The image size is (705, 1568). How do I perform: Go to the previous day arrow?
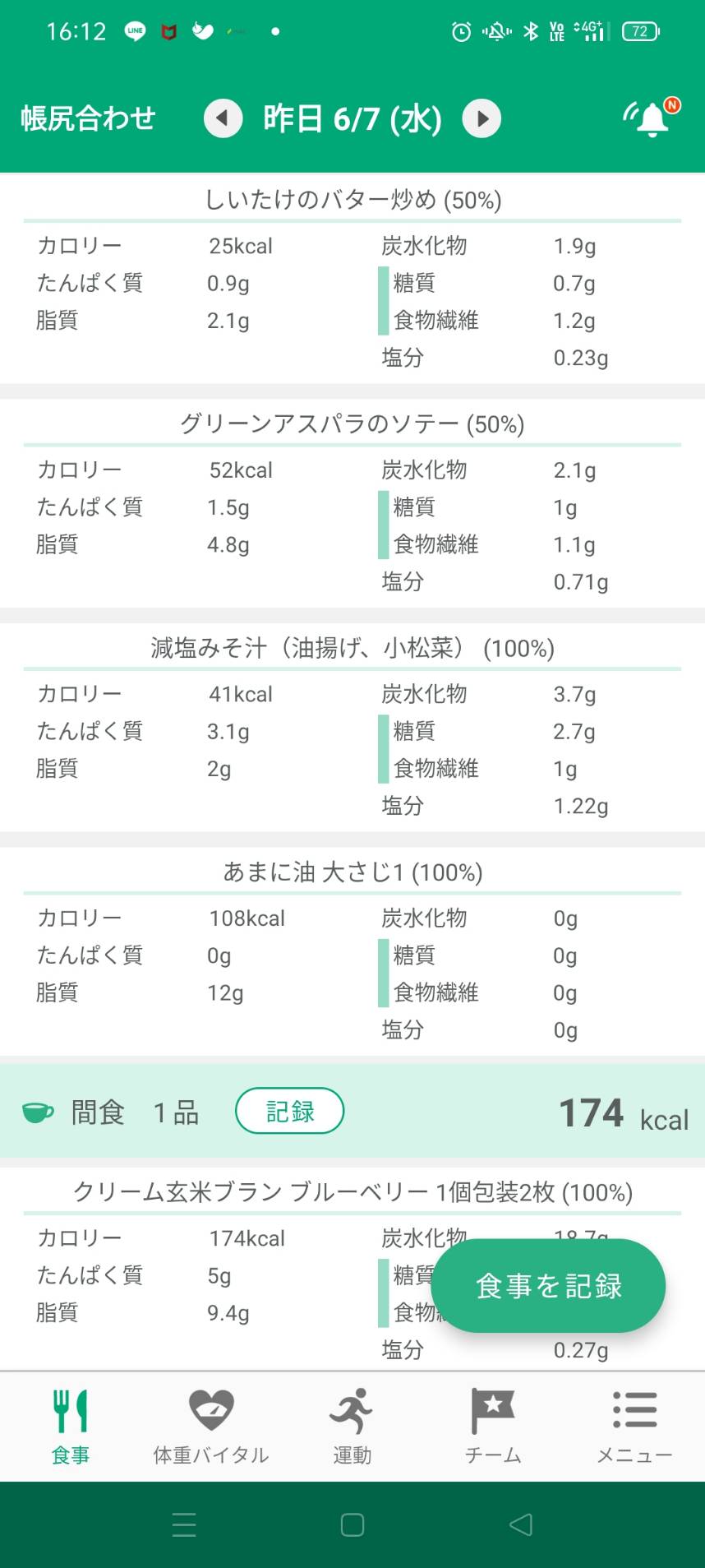pyautogui.click(x=223, y=118)
